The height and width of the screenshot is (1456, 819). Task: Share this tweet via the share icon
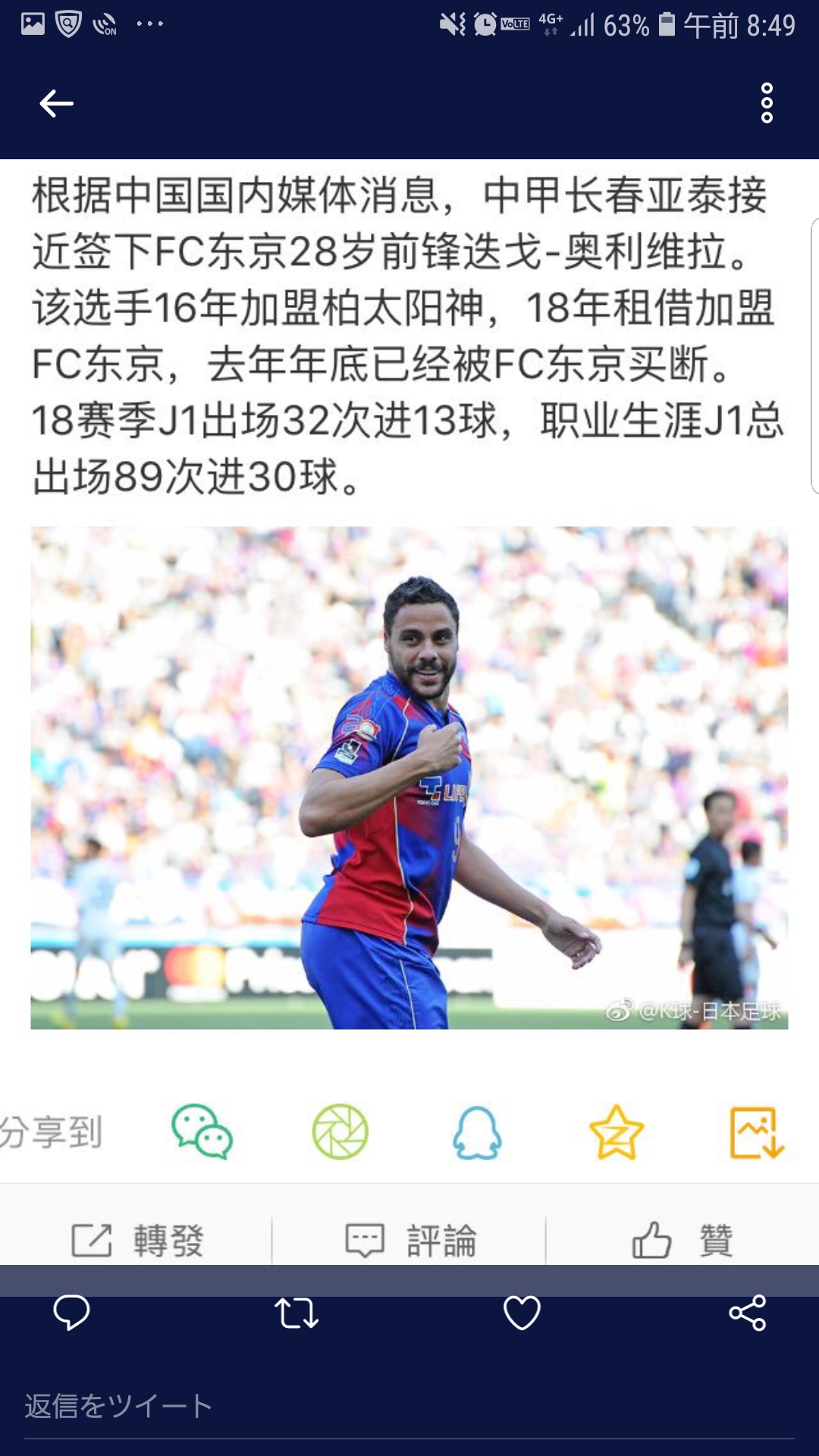coord(747,1313)
